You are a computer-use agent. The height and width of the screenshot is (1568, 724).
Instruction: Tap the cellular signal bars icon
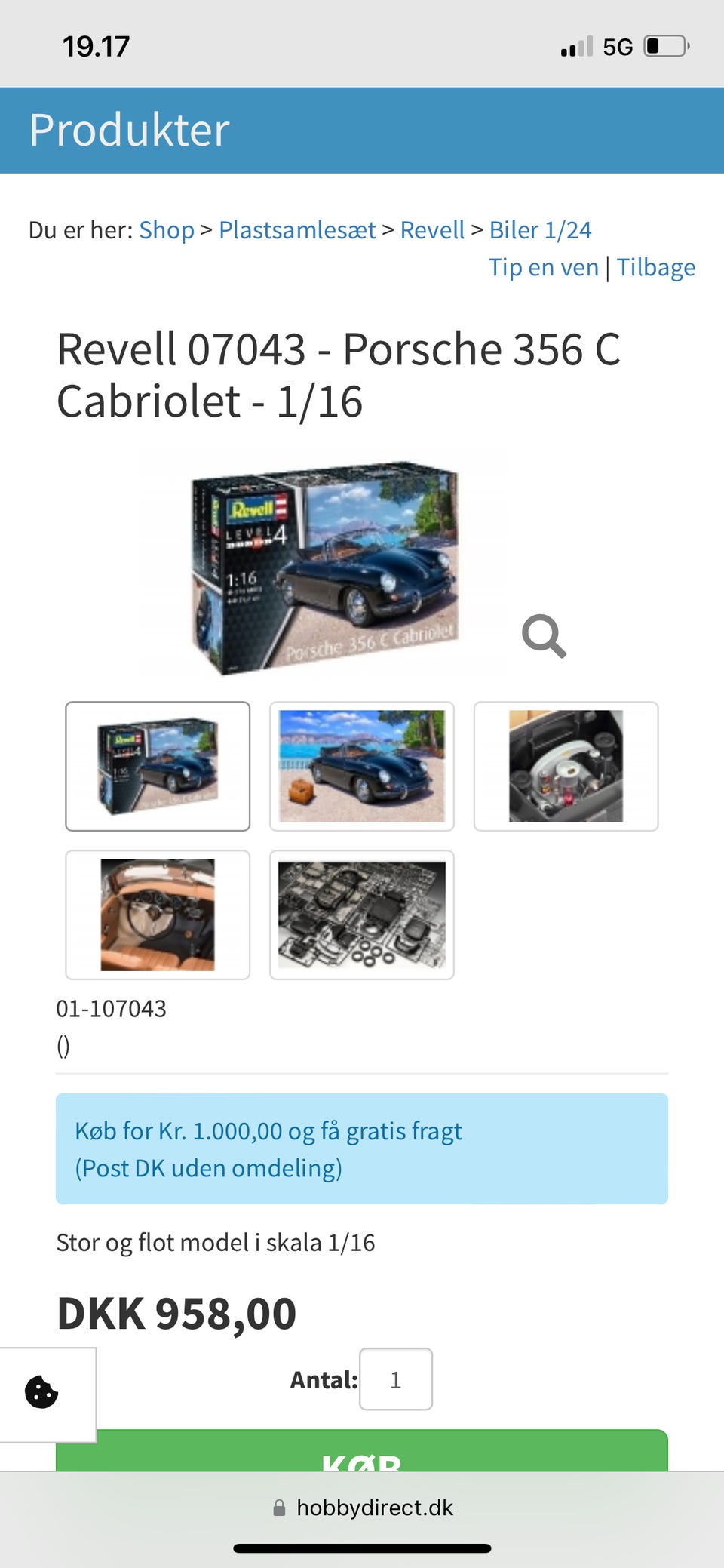click(575, 47)
